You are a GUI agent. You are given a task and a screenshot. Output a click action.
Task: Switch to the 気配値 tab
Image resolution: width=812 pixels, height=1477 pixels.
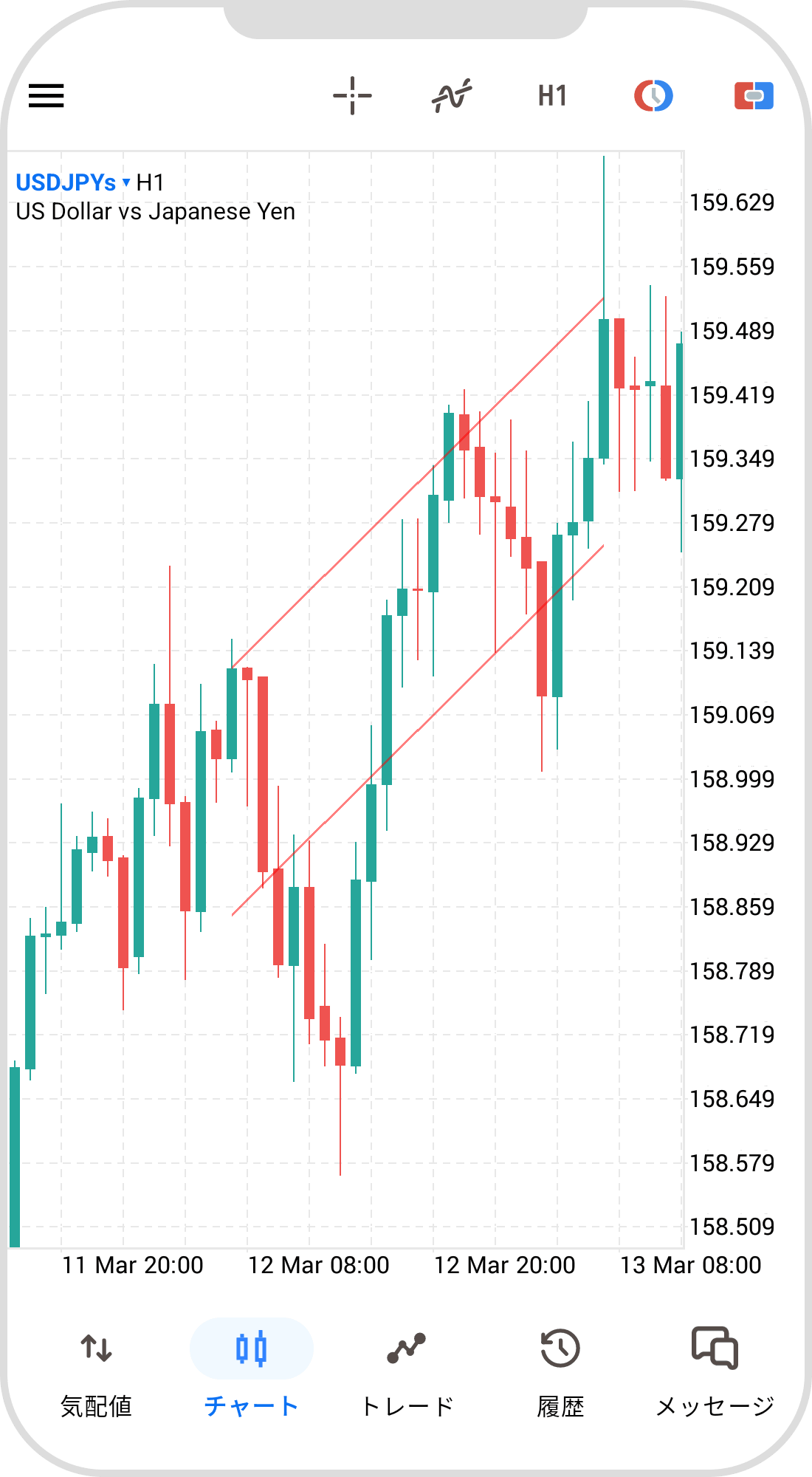pos(96,1374)
